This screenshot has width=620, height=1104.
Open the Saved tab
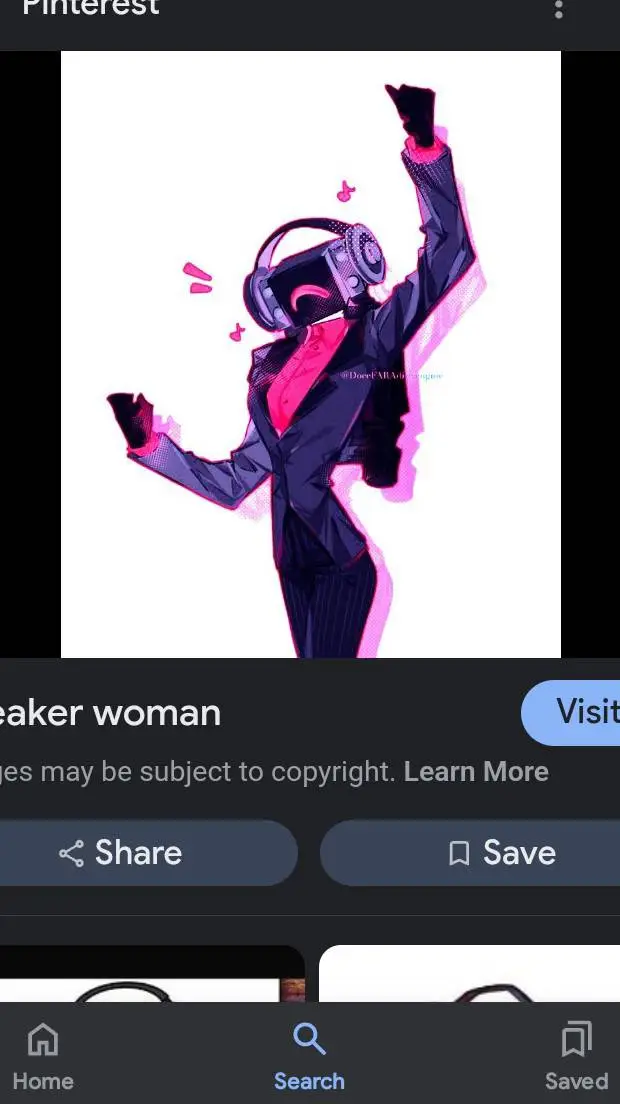[x=576, y=1057]
